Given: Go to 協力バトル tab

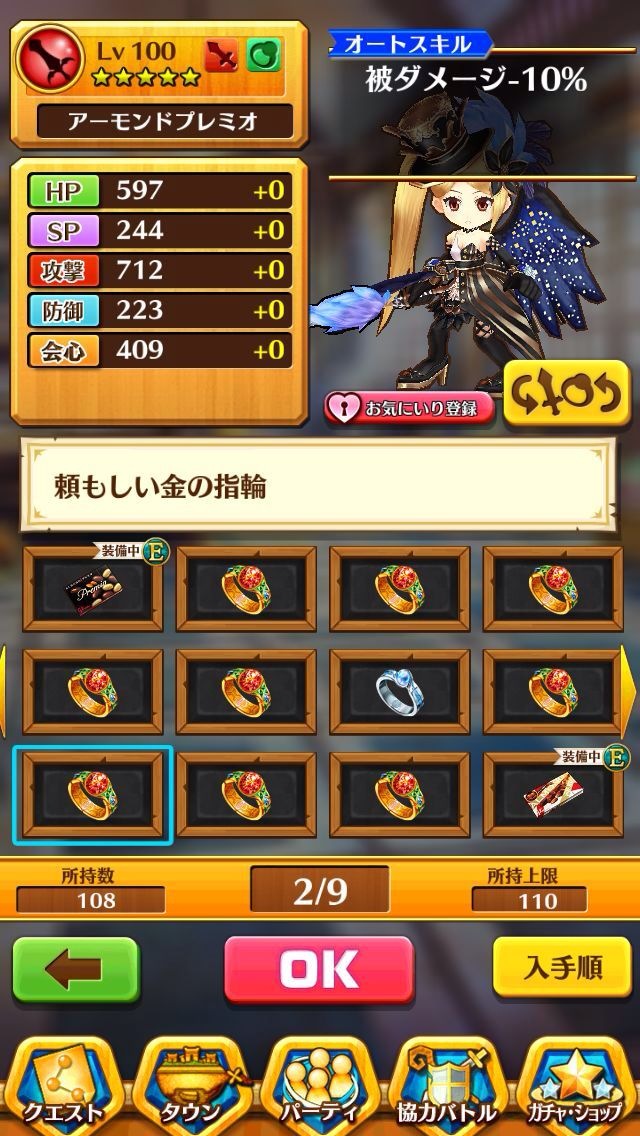Looking at the screenshot, I should [448, 1083].
